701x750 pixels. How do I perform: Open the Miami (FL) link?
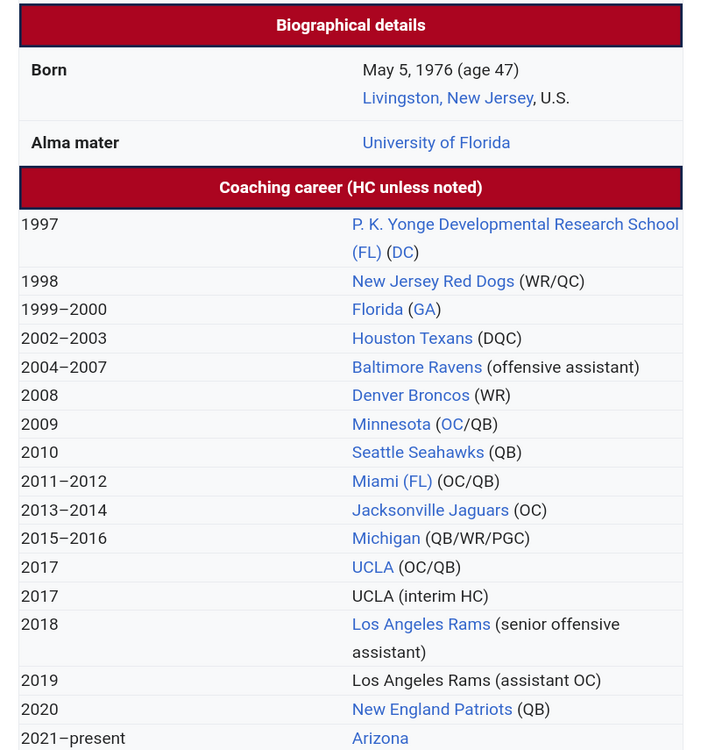tap(392, 481)
